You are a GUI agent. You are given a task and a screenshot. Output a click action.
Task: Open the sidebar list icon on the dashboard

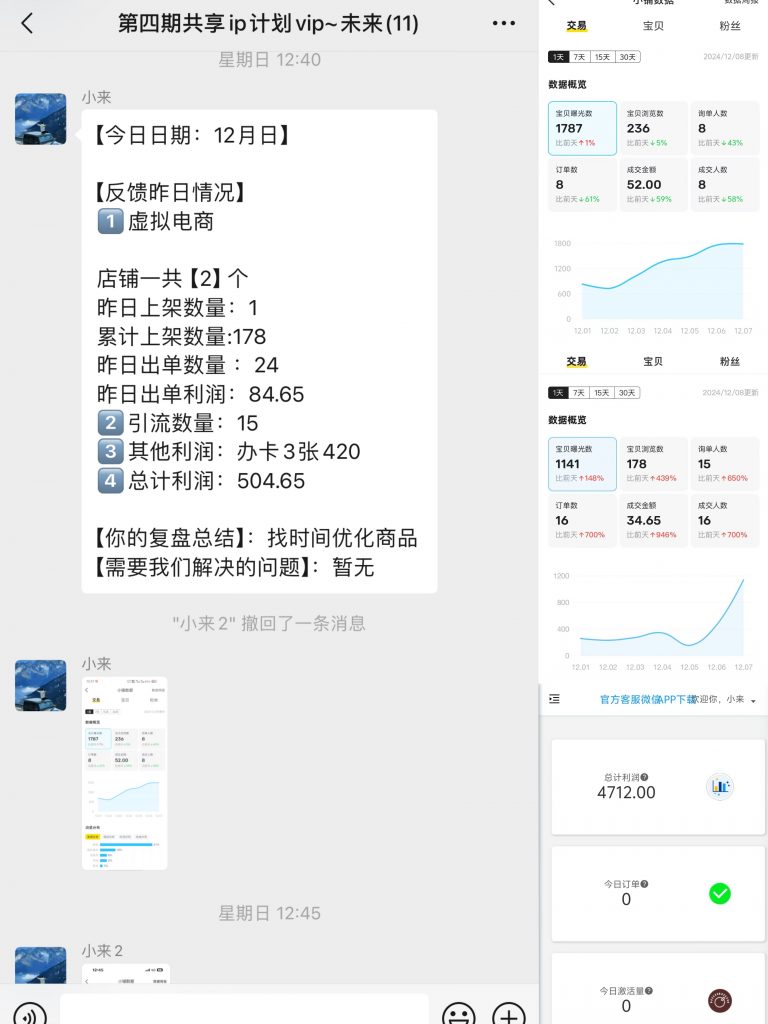(555, 699)
